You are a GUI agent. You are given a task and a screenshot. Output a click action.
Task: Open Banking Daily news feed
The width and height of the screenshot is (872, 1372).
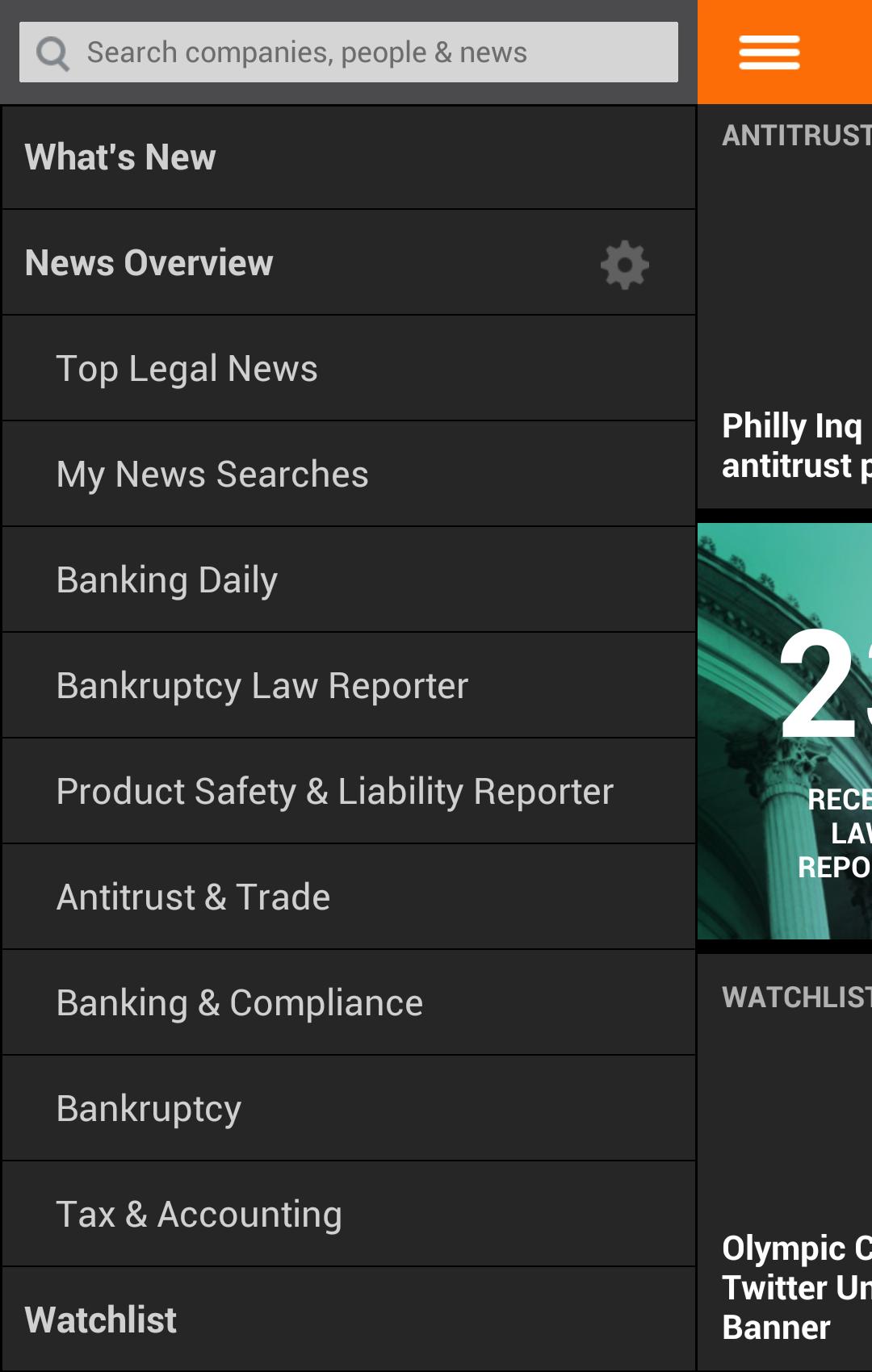tap(166, 579)
